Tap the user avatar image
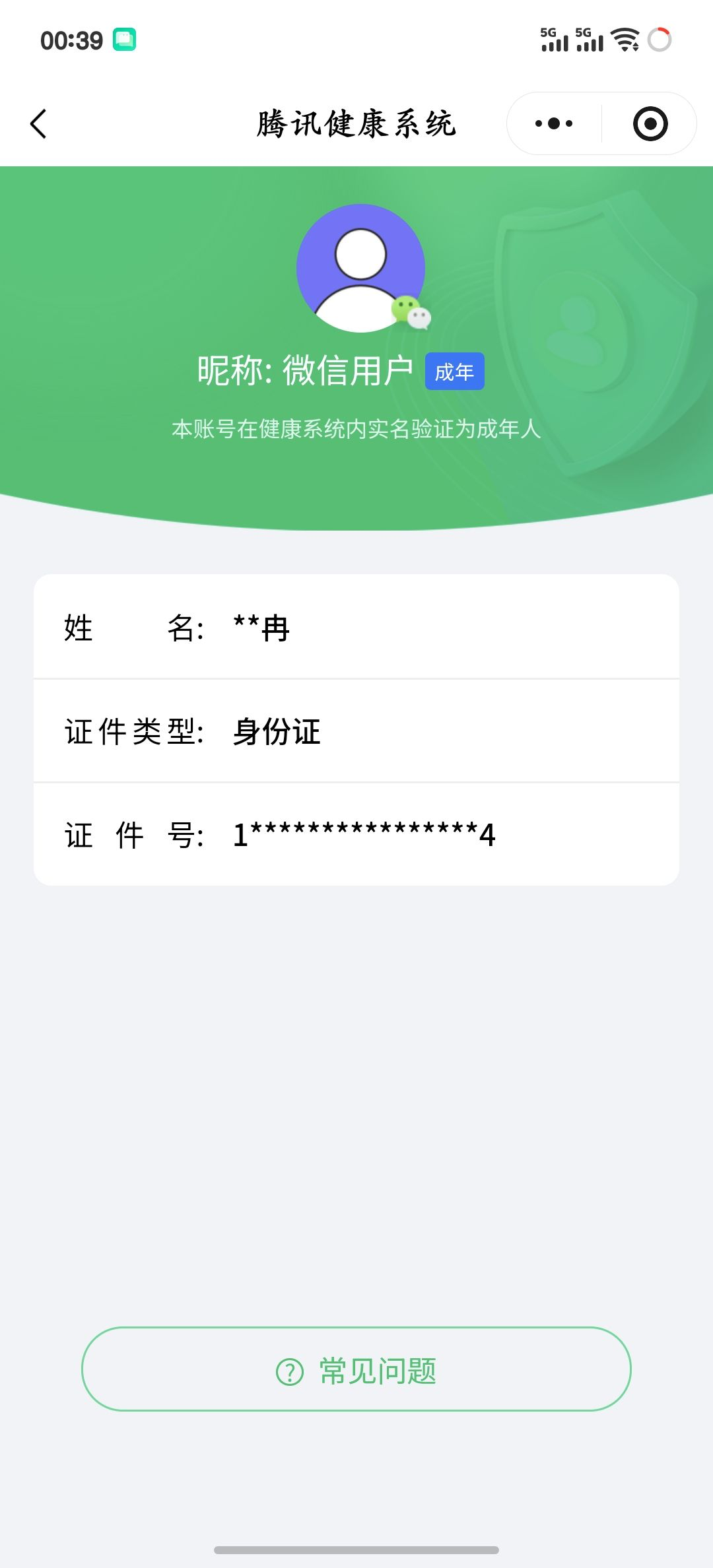This screenshot has height=1568, width=713. click(x=362, y=267)
